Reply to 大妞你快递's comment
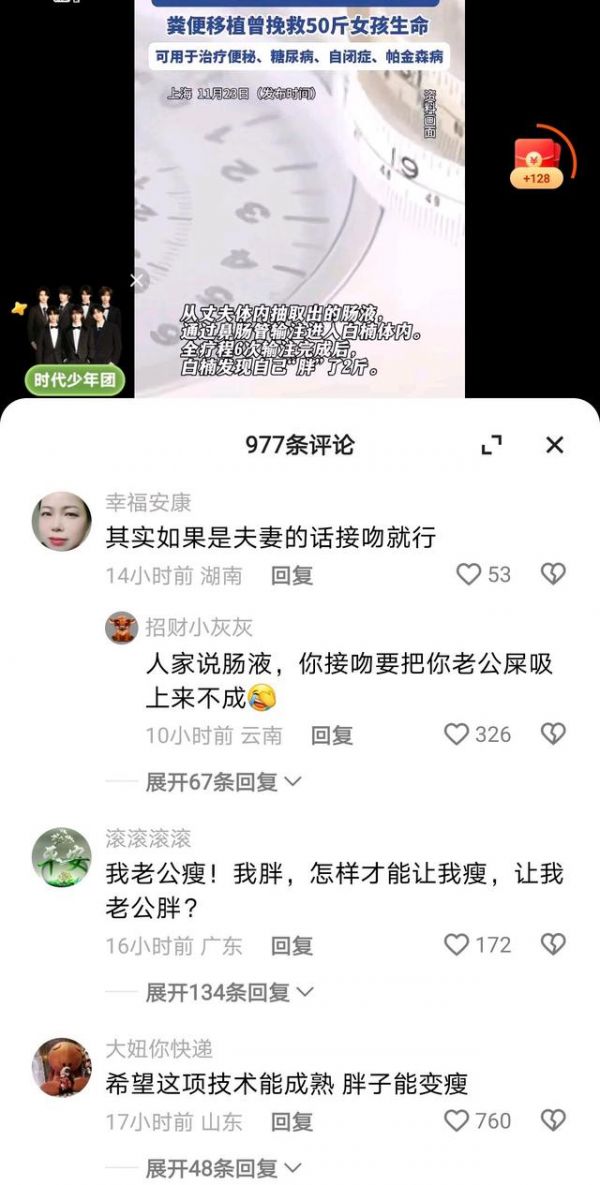Image resolution: width=600 pixels, height=1185 pixels. [292, 1121]
